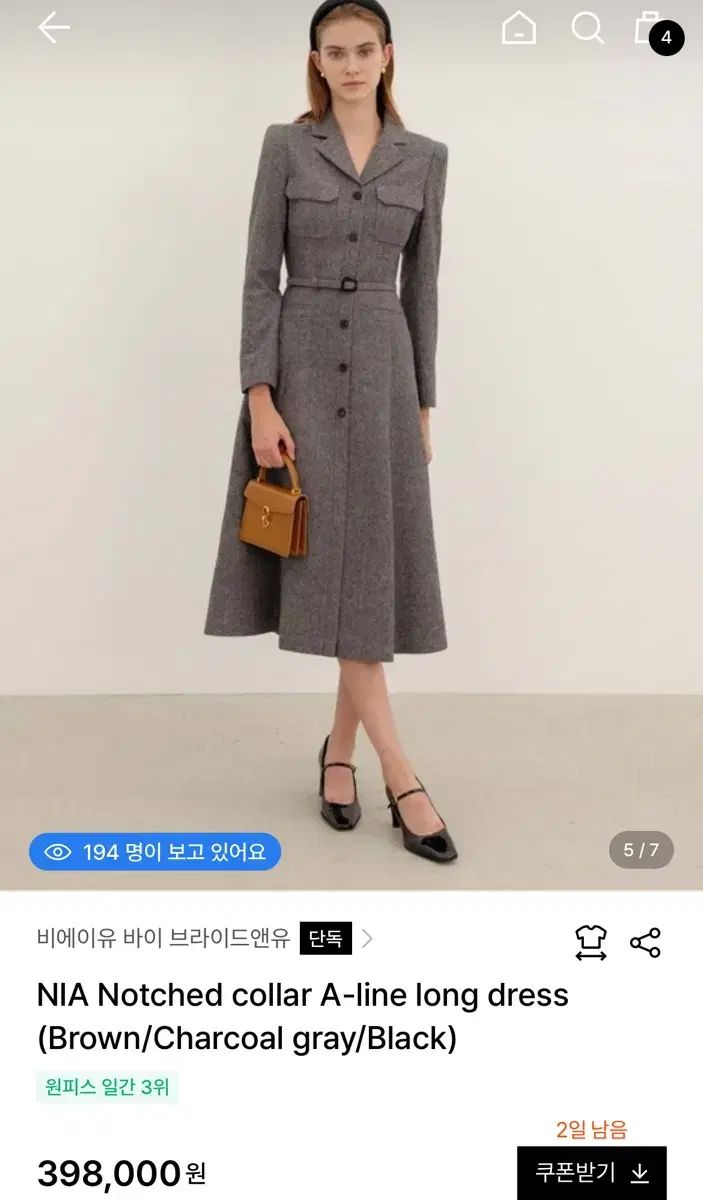703x1200 pixels.
Task: Open brand 비에이유 바이 브라이드앤유 page
Action: (164, 938)
